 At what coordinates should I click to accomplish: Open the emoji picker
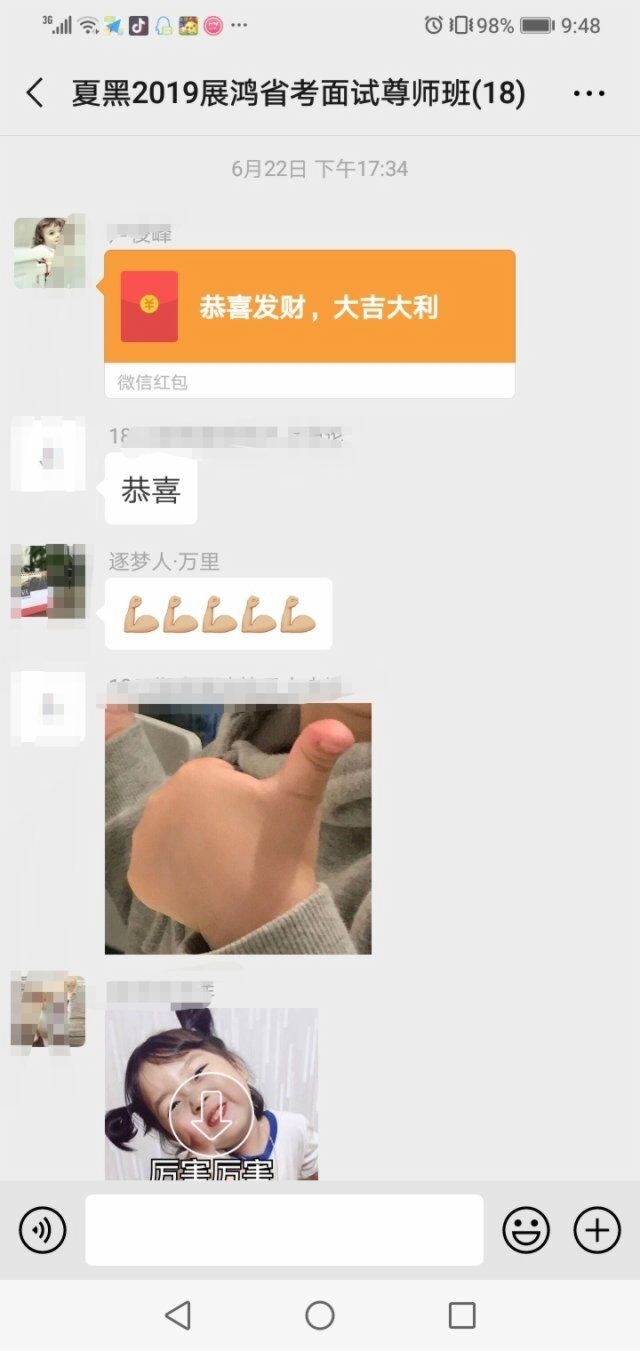coord(526,1230)
